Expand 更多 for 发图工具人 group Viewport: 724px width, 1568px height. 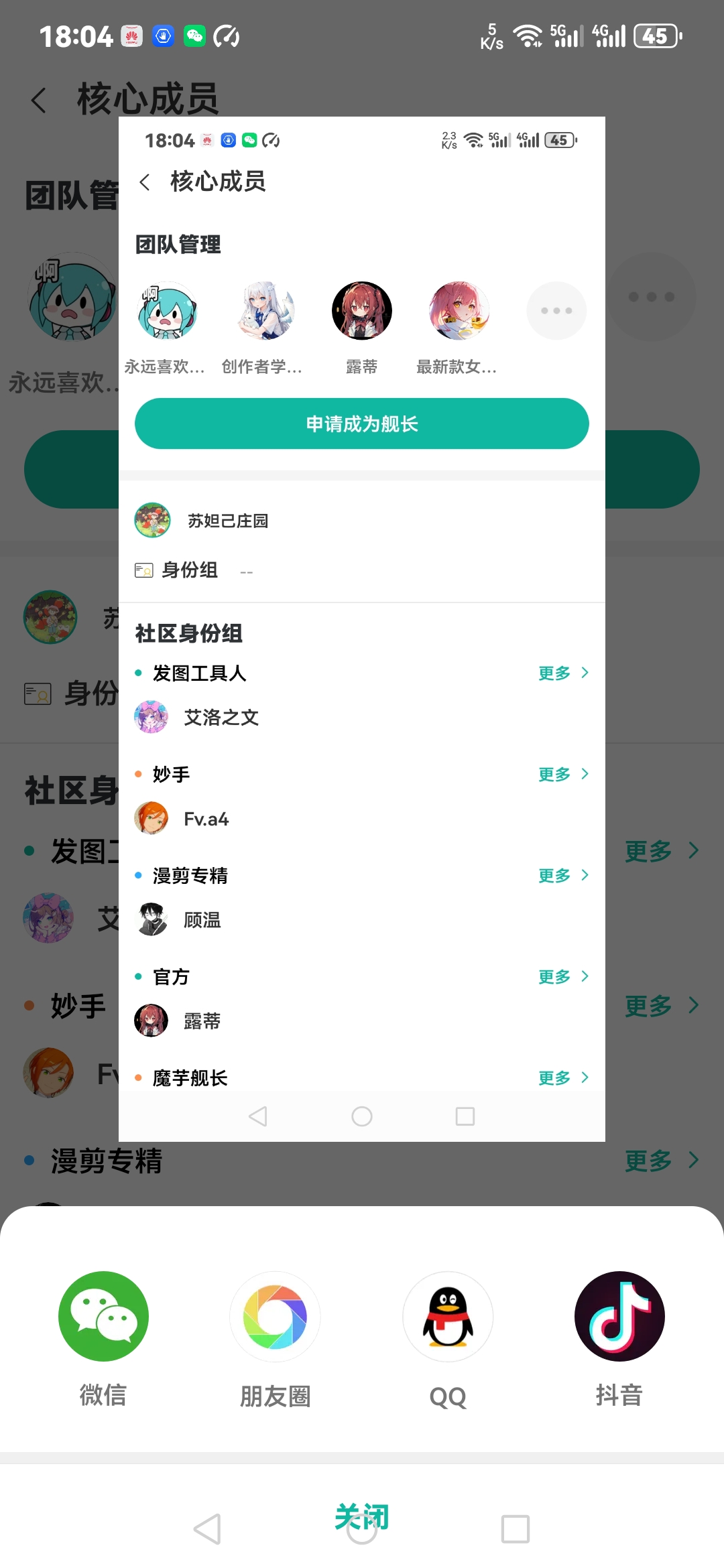[x=563, y=673]
